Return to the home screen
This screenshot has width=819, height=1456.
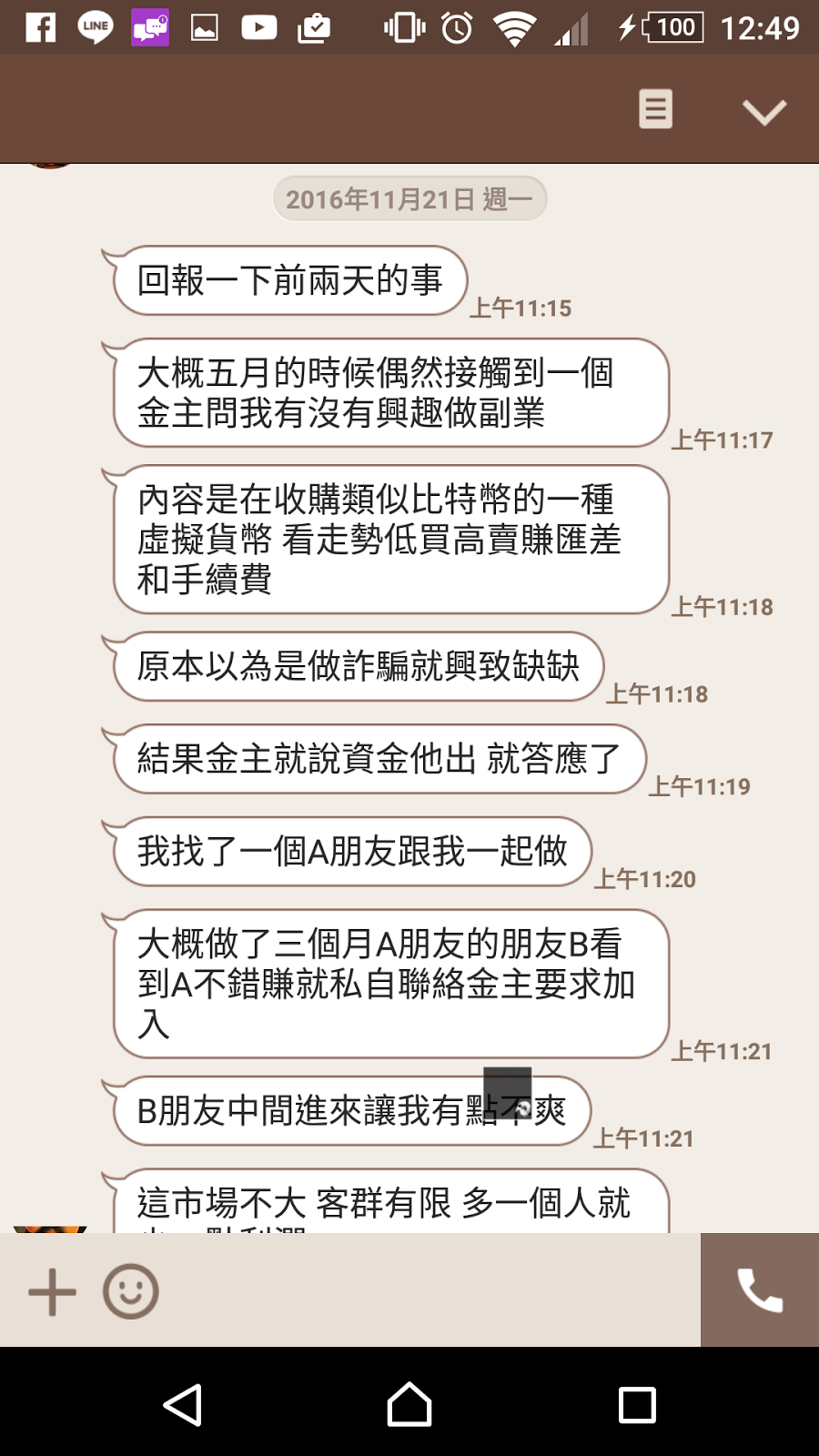409,1405
